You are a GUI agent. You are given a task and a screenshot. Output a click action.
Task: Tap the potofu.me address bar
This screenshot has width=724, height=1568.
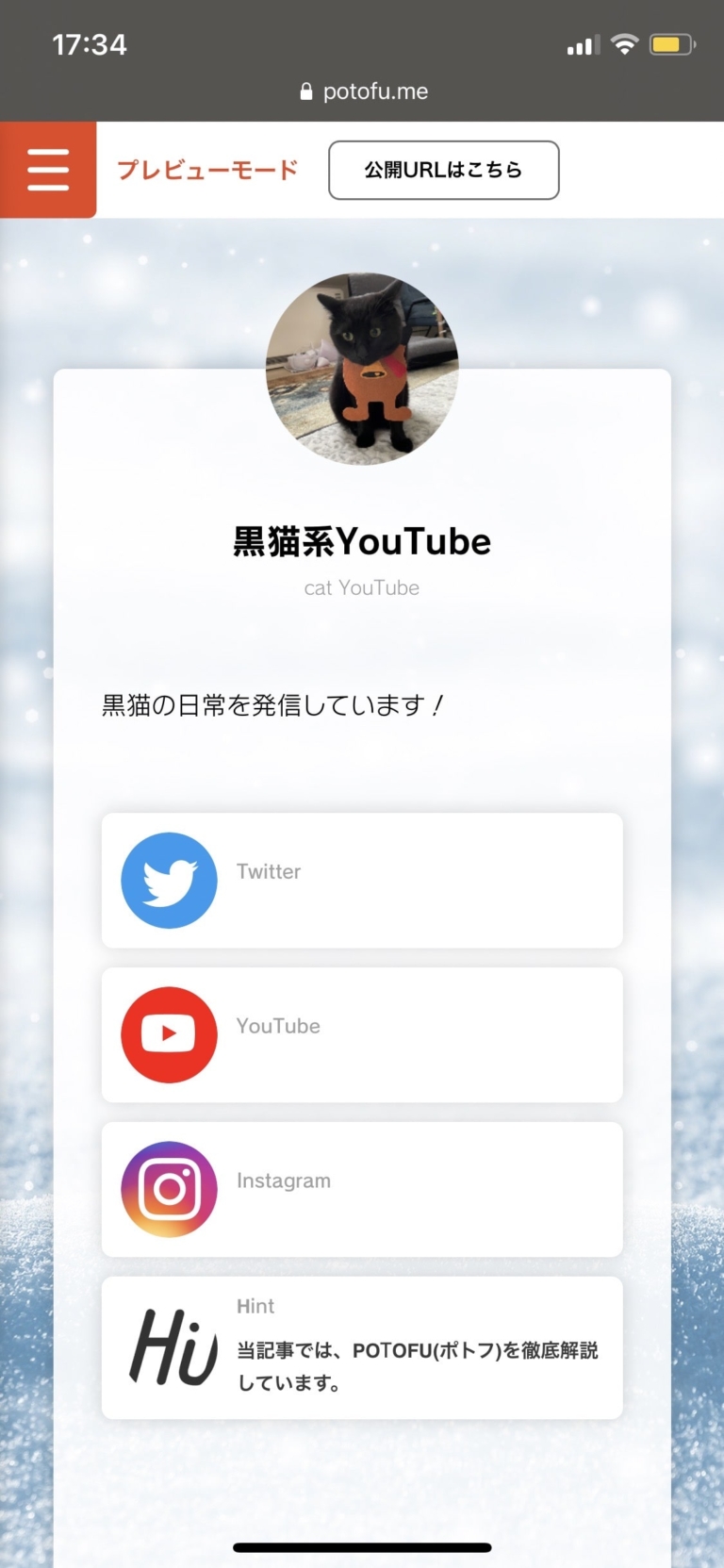374,91
